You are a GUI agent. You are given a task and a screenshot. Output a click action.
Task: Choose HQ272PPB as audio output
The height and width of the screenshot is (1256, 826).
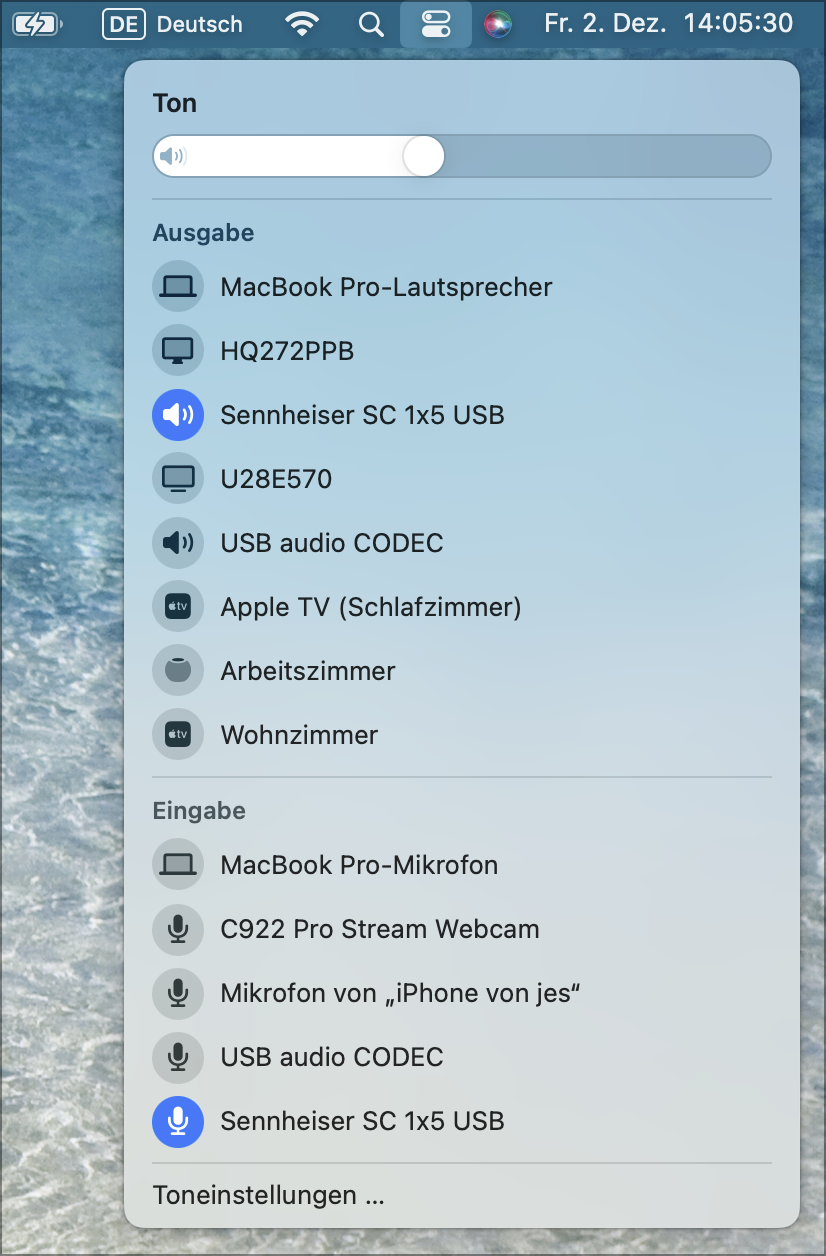pos(287,351)
